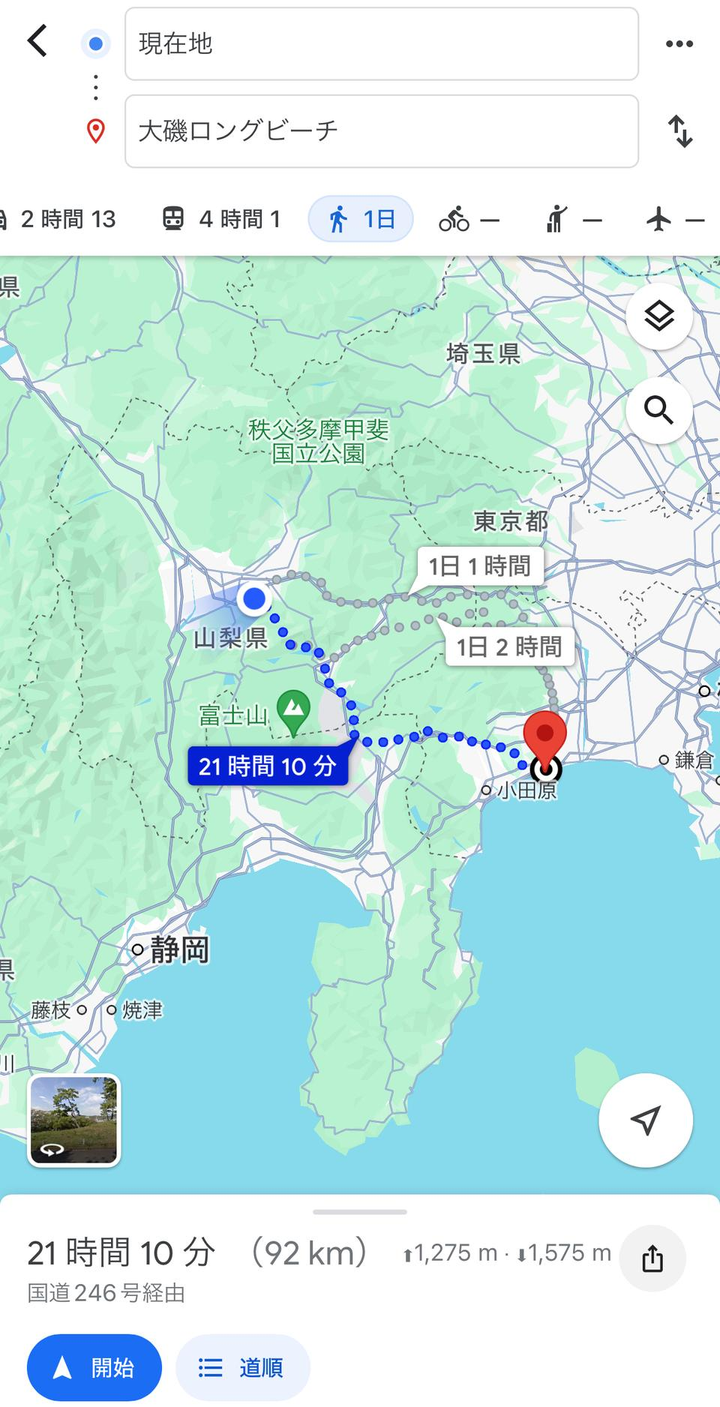720x1407 pixels.
Task: Select the walking mode 1日 tab
Action: (361, 220)
